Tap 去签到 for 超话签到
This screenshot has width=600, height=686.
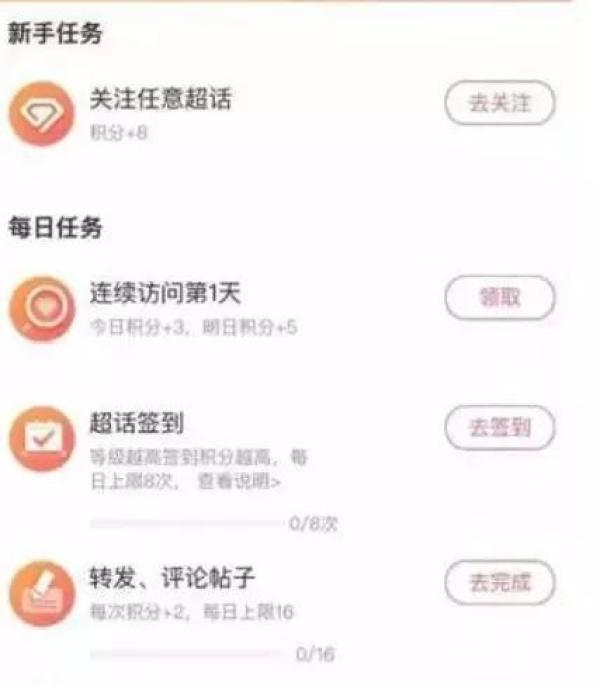pyautogui.click(x=499, y=428)
